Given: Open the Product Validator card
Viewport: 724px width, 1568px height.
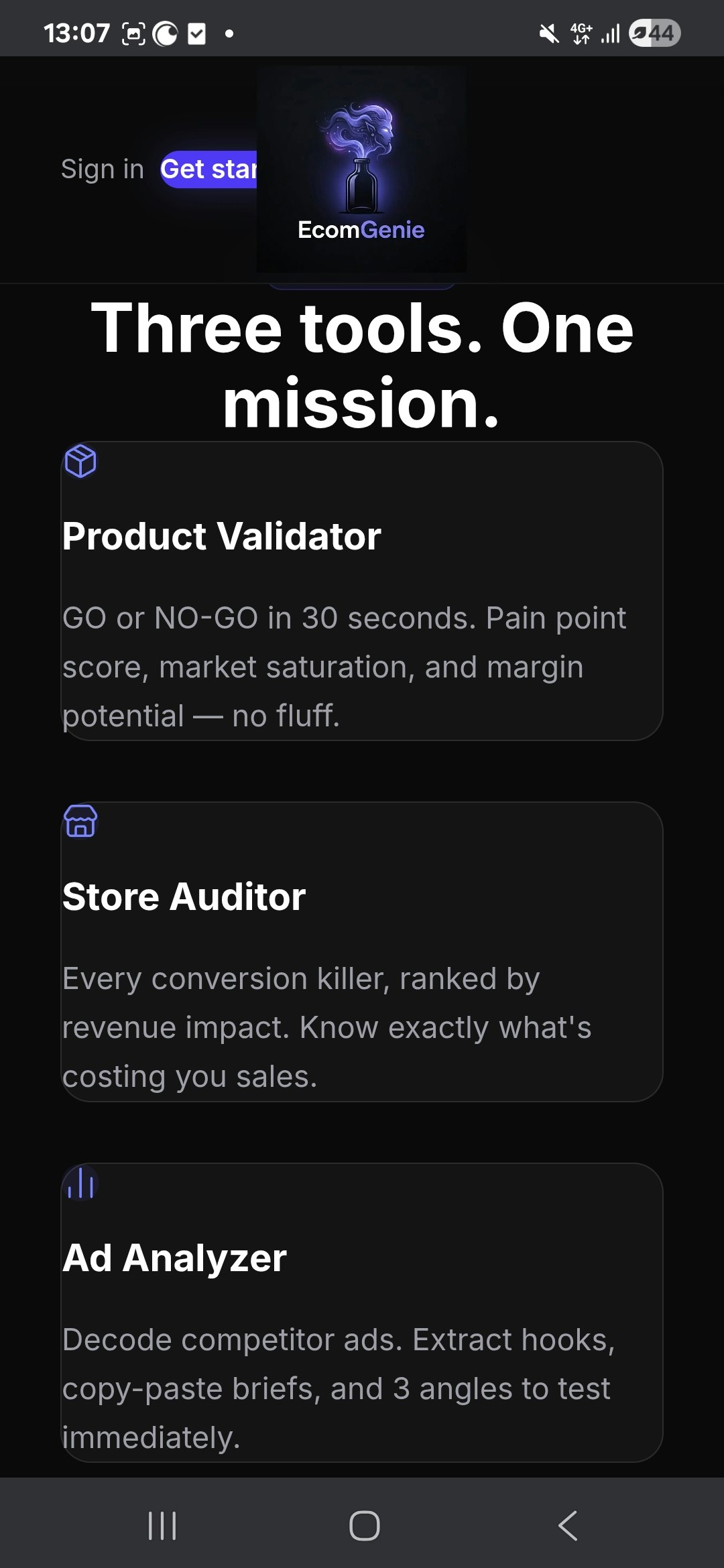Looking at the screenshot, I should point(362,591).
